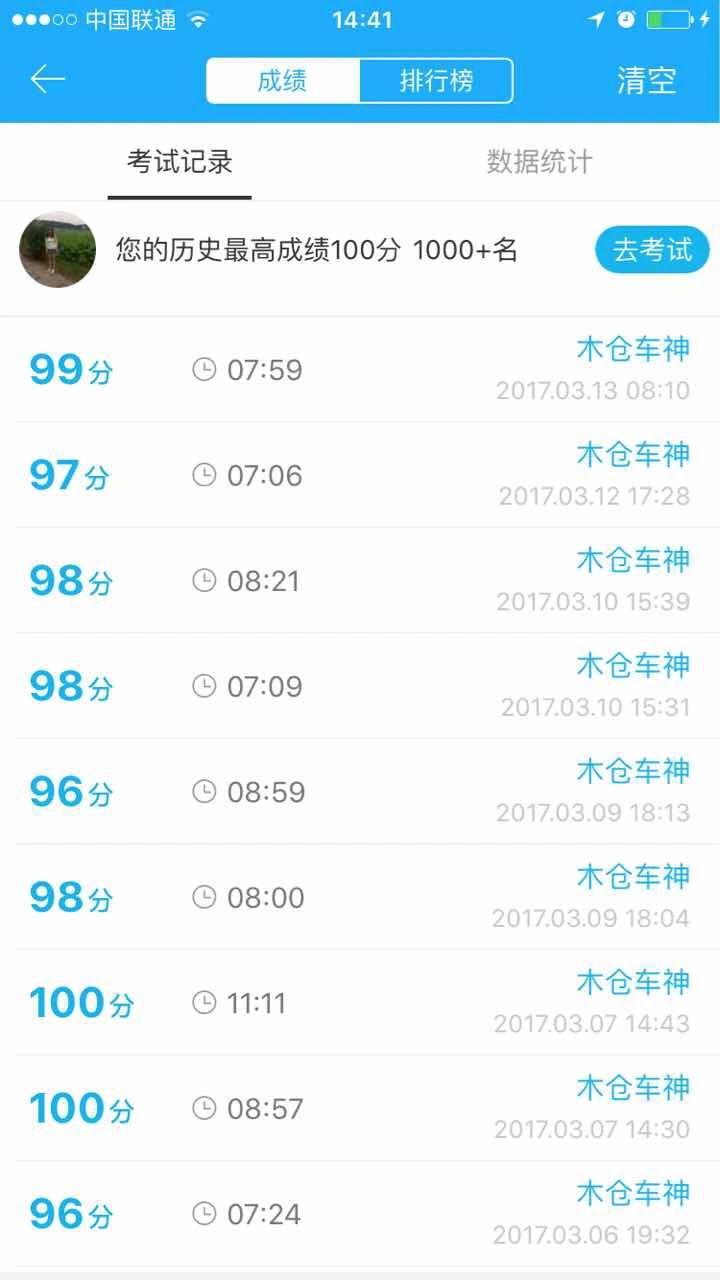This screenshot has width=720, height=1280.
Task: Open the 97分 record from 2017.03.12
Action: (360, 475)
